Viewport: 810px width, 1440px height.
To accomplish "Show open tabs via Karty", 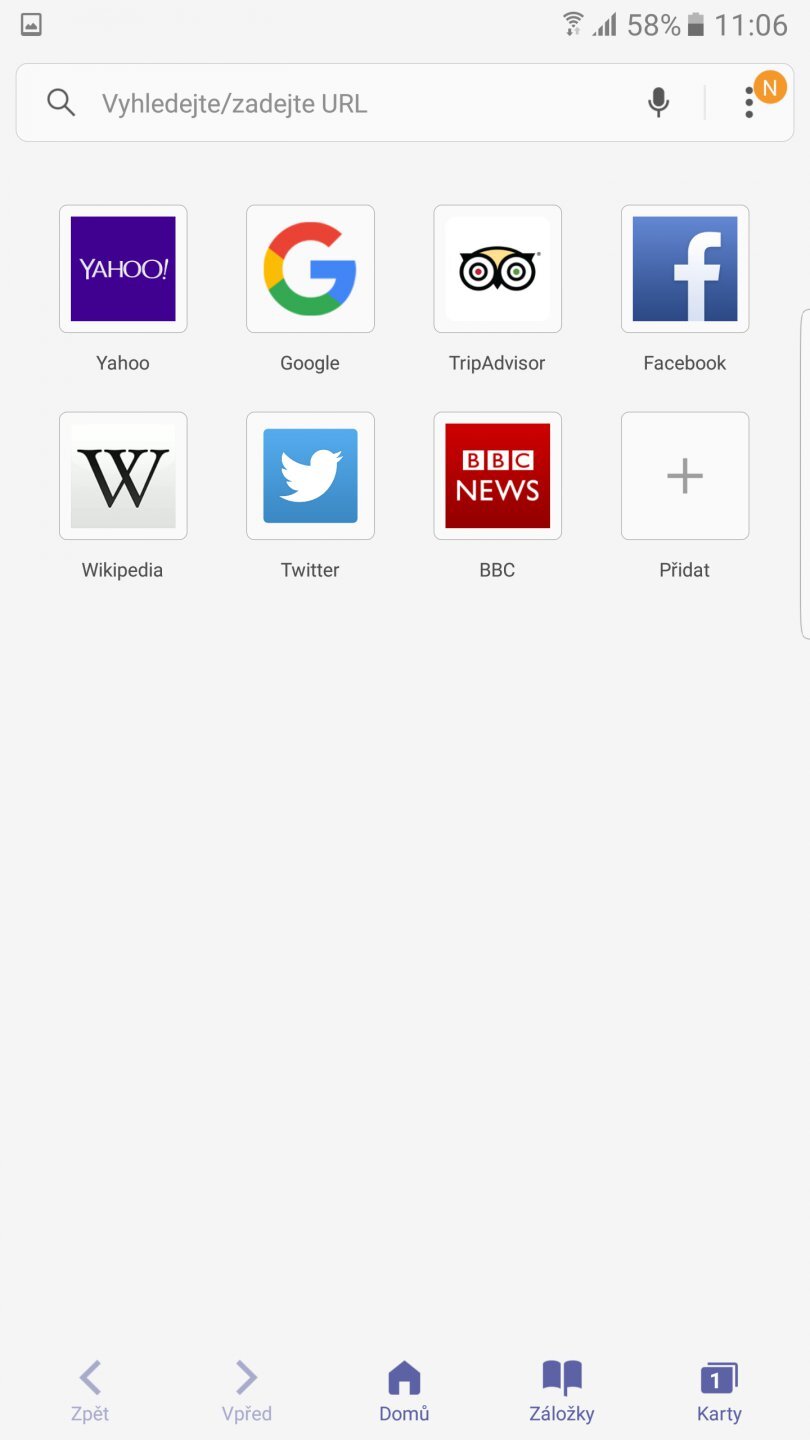I will (719, 1390).
